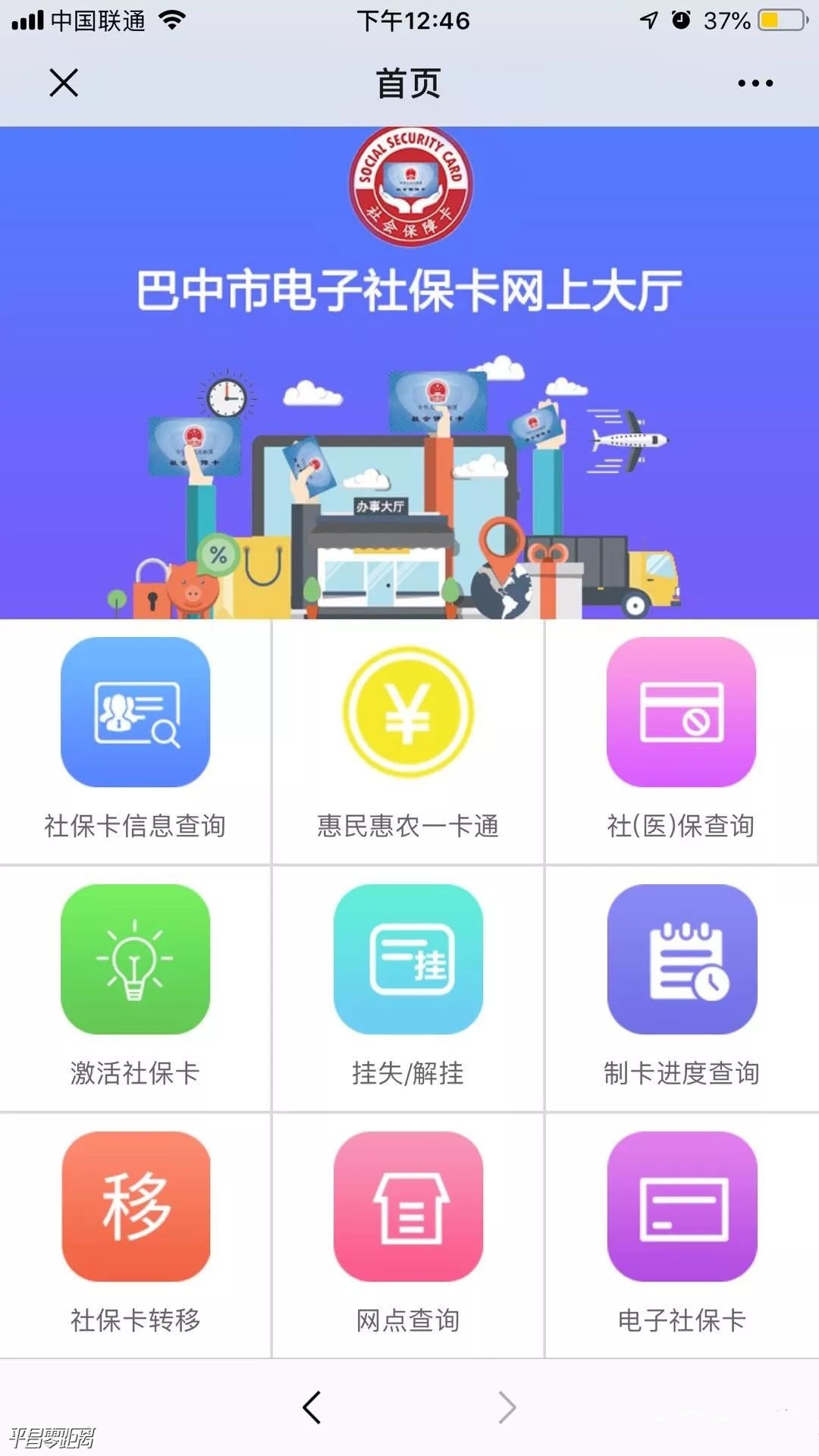The image size is (819, 1456).
Task: Open 电子社保卡
Action: pos(681,1207)
